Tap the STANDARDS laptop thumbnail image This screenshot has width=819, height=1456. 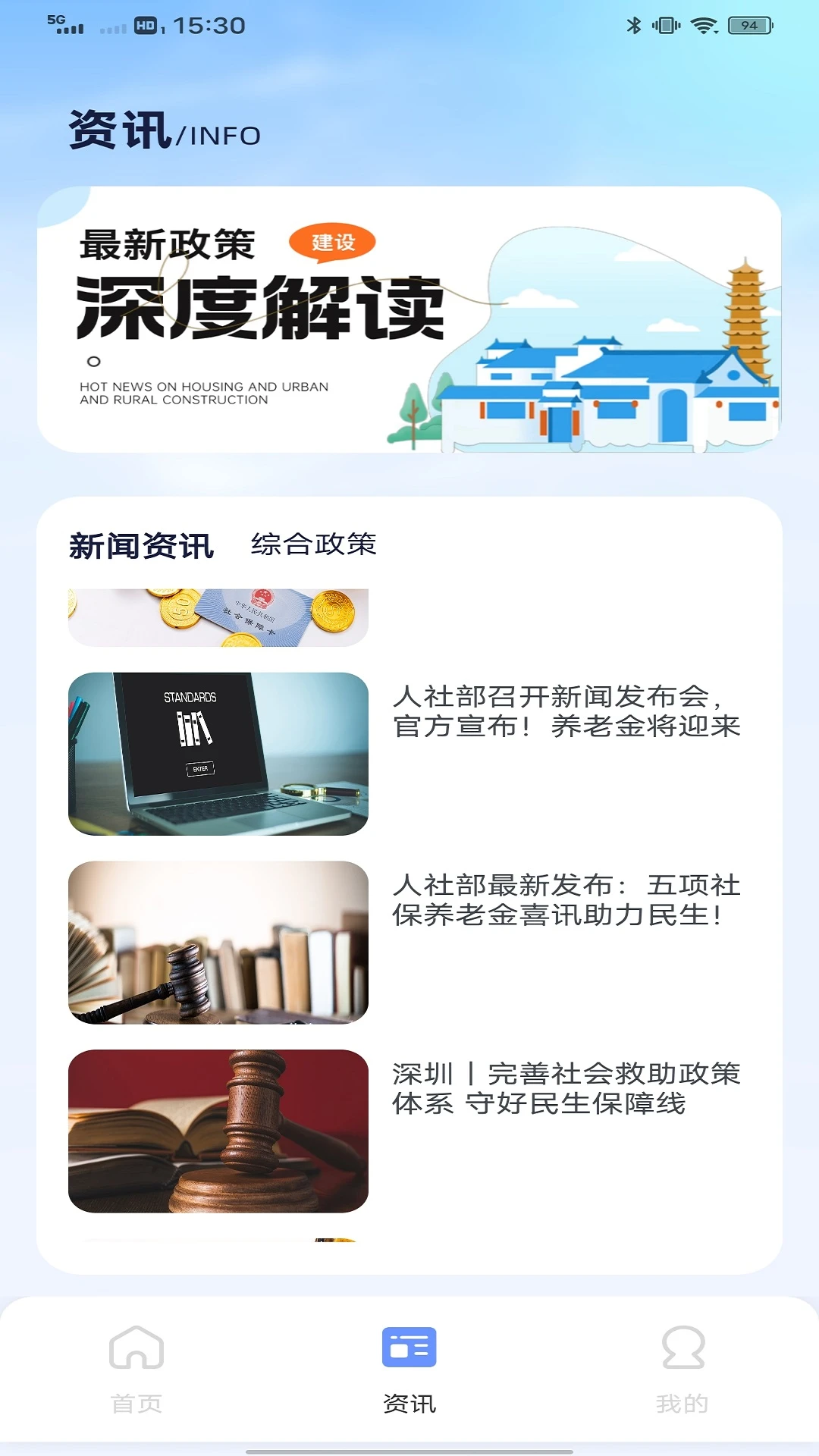point(218,751)
